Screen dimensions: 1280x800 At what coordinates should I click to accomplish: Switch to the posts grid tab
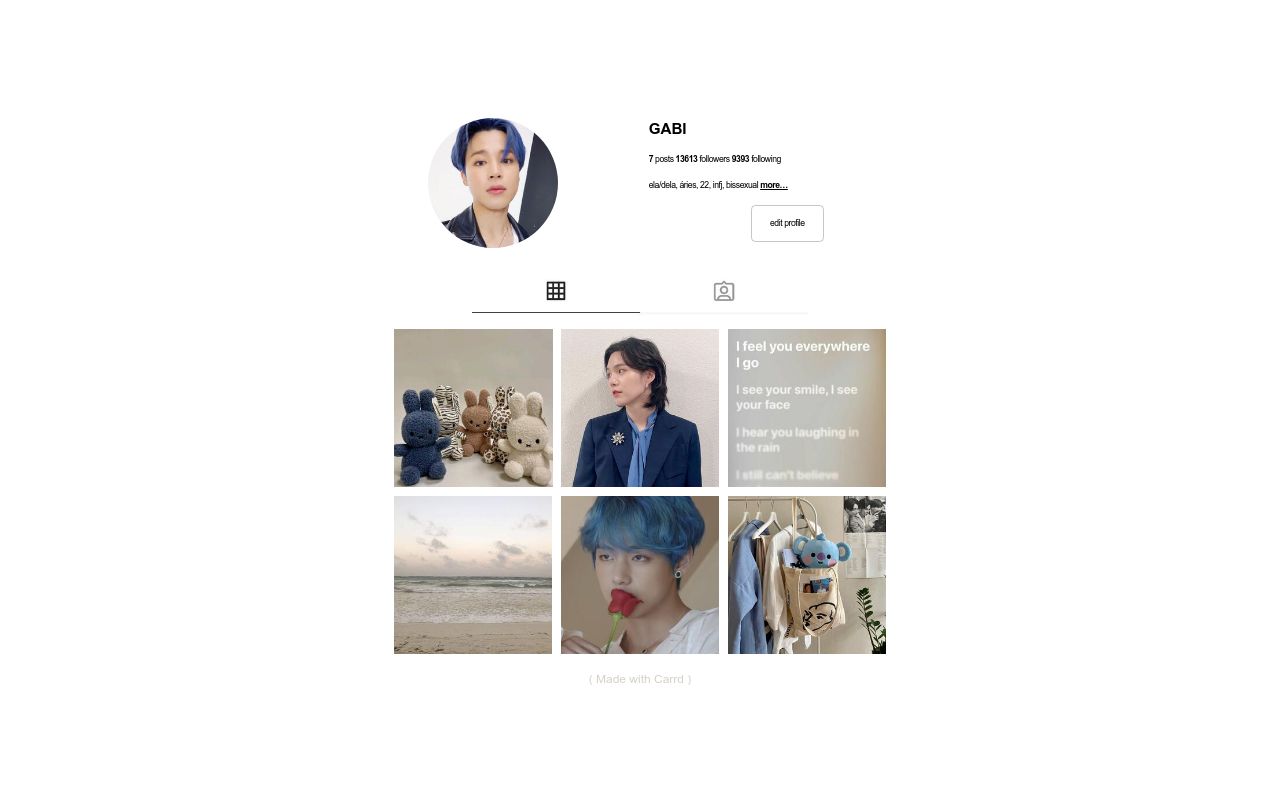(556, 291)
